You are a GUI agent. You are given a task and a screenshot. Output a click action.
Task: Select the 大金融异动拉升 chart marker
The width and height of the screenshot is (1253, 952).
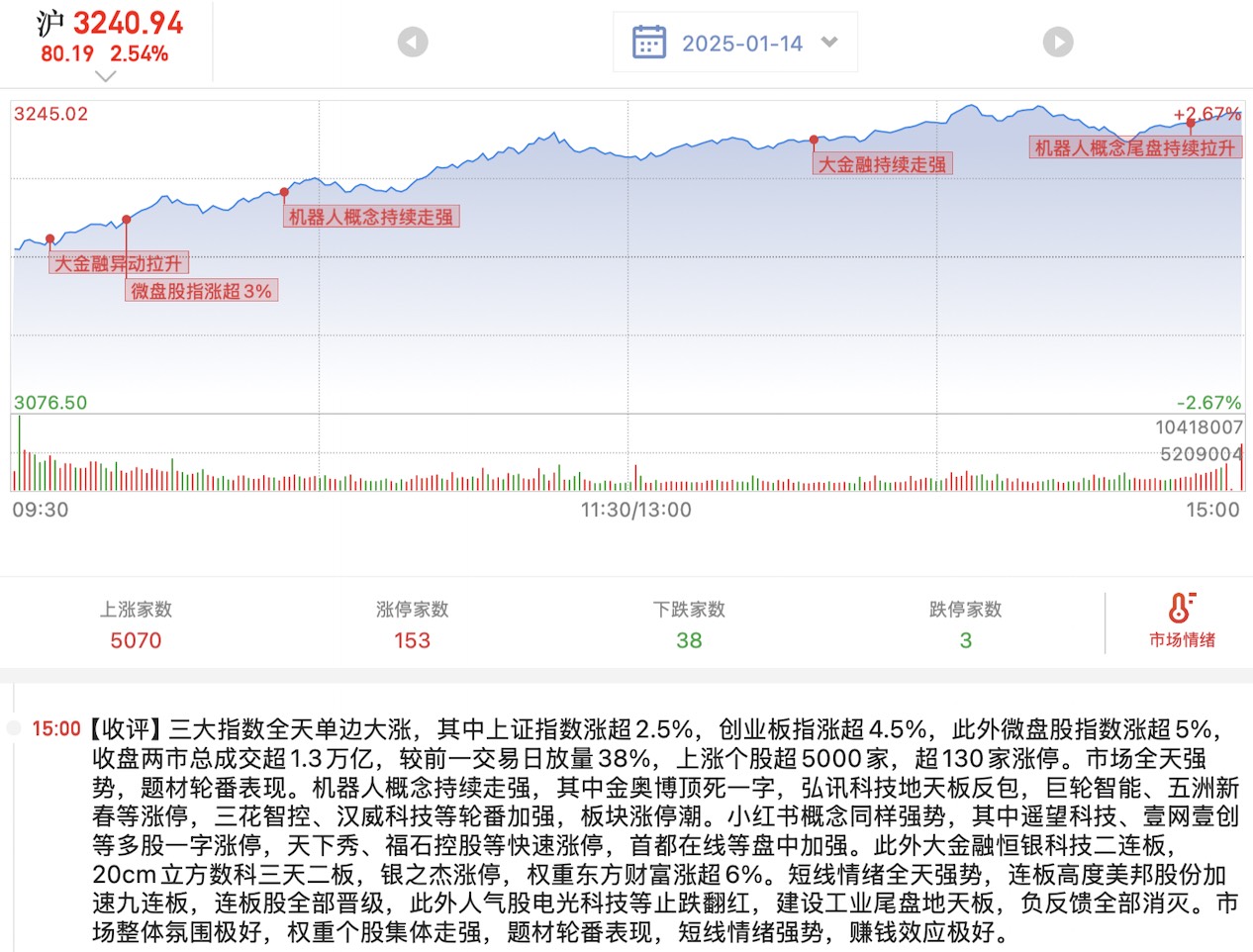tap(118, 263)
